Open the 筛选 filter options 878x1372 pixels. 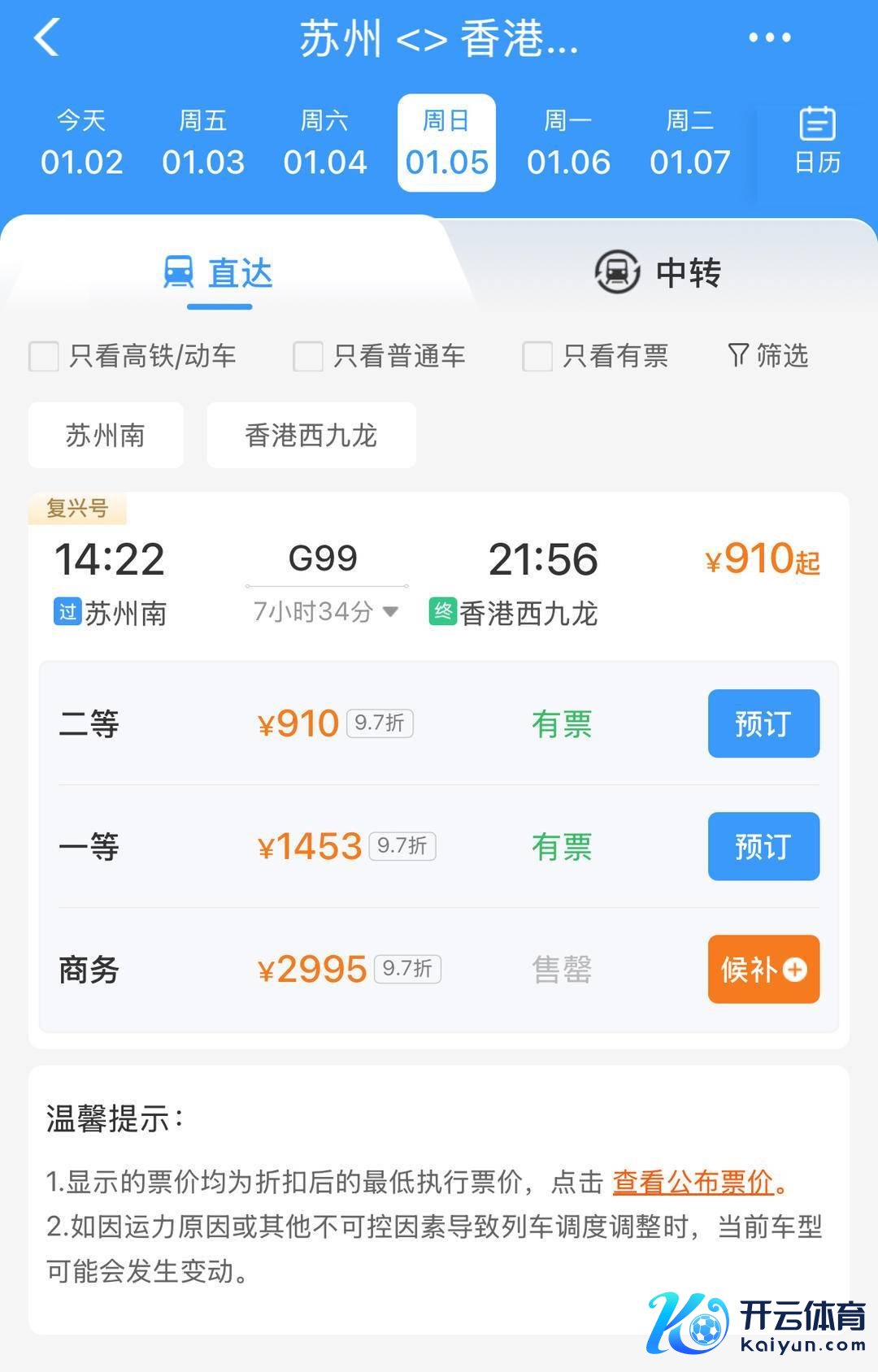click(768, 355)
